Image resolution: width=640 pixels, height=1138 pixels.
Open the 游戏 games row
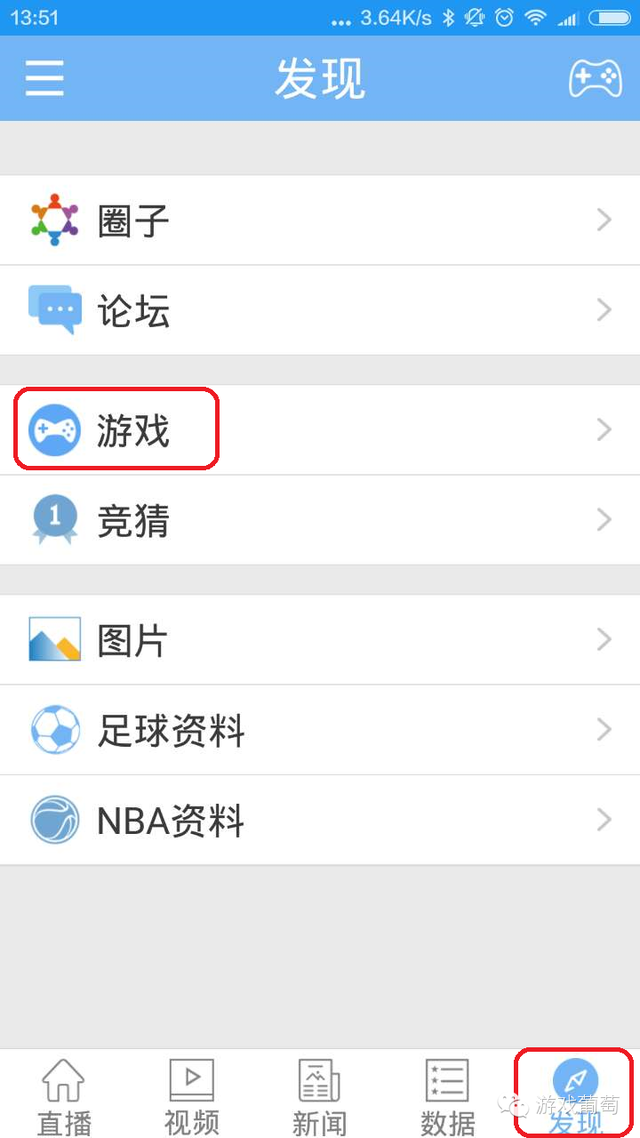pyautogui.click(x=320, y=430)
